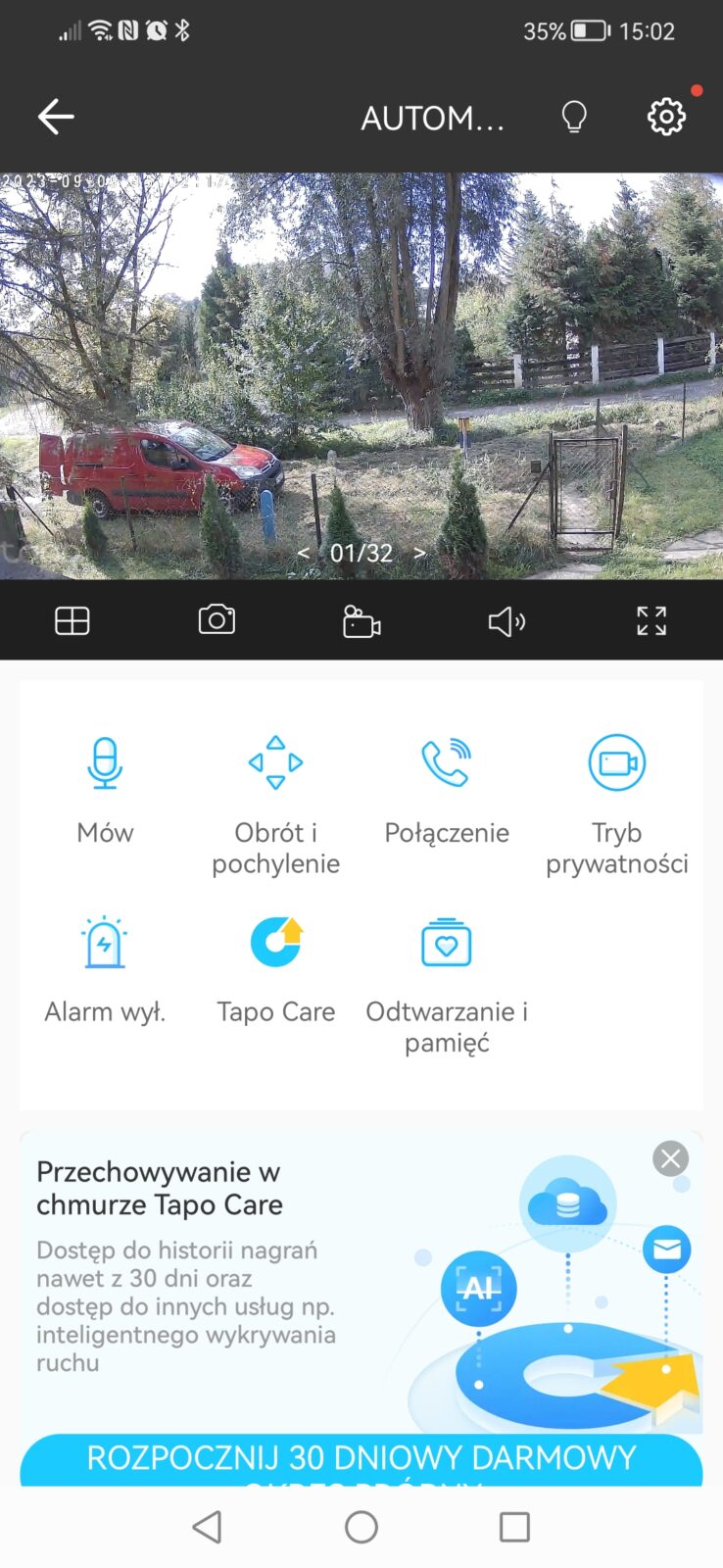Start recording with the video camera icon
The image size is (723, 1568).
tap(361, 619)
